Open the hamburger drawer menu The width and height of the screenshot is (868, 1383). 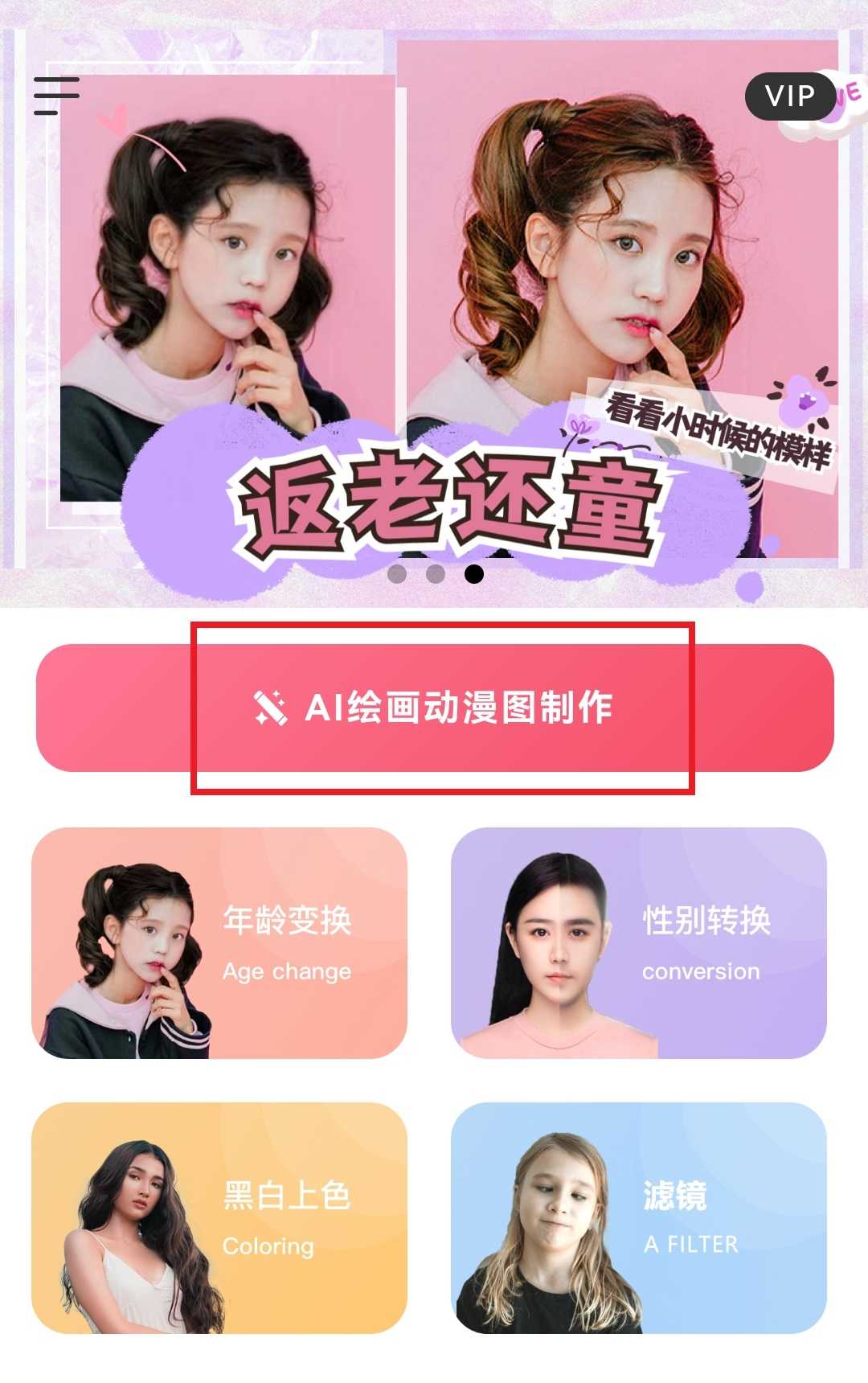pos(56,96)
